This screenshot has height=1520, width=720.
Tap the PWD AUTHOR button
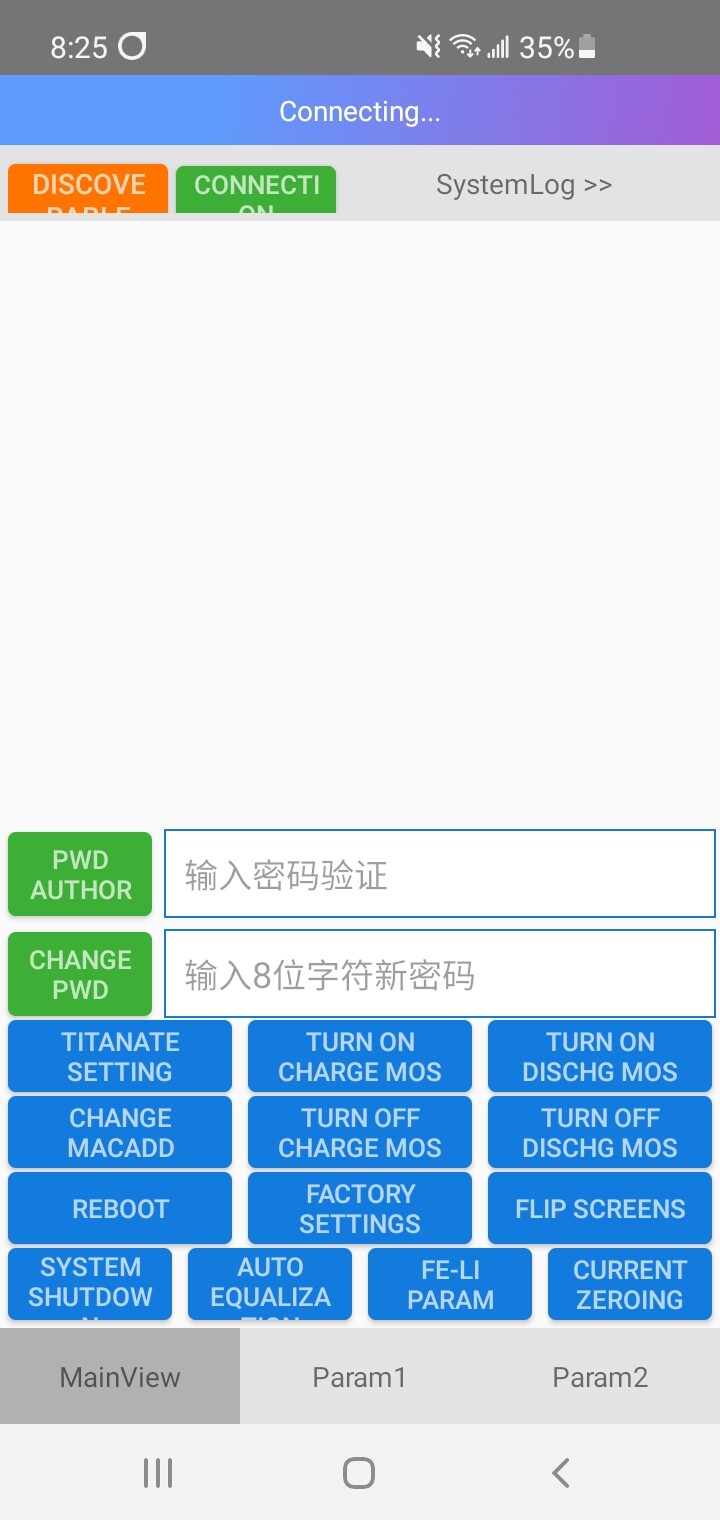point(80,875)
